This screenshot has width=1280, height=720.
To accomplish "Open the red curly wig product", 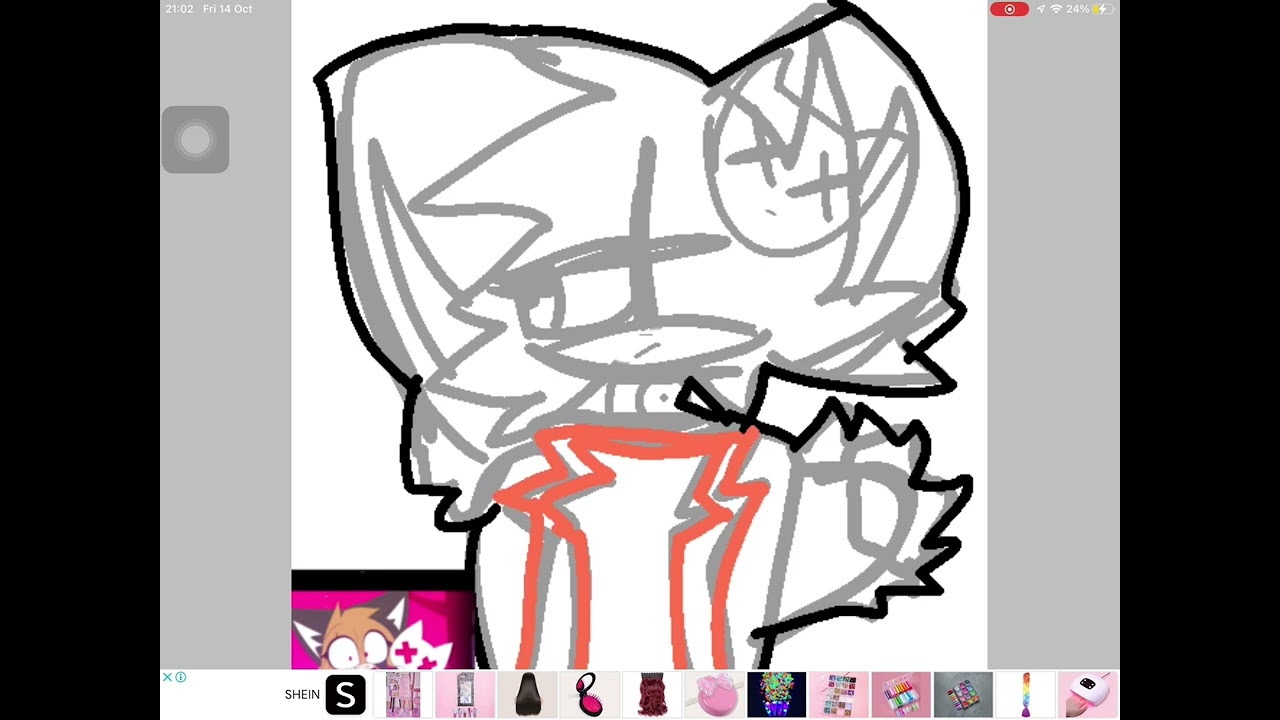I will click(x=652, y=695).
